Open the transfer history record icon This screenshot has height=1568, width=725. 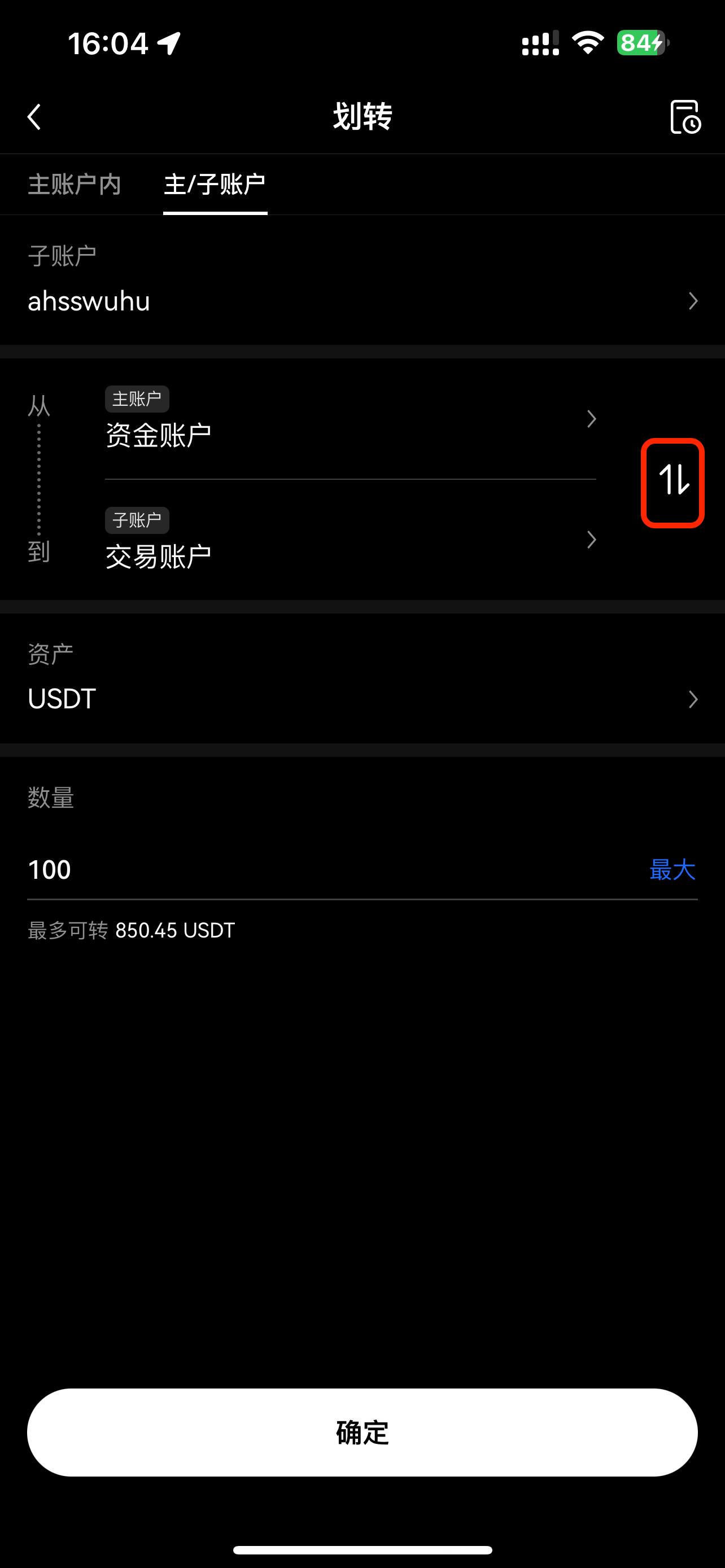coord(685,117)
